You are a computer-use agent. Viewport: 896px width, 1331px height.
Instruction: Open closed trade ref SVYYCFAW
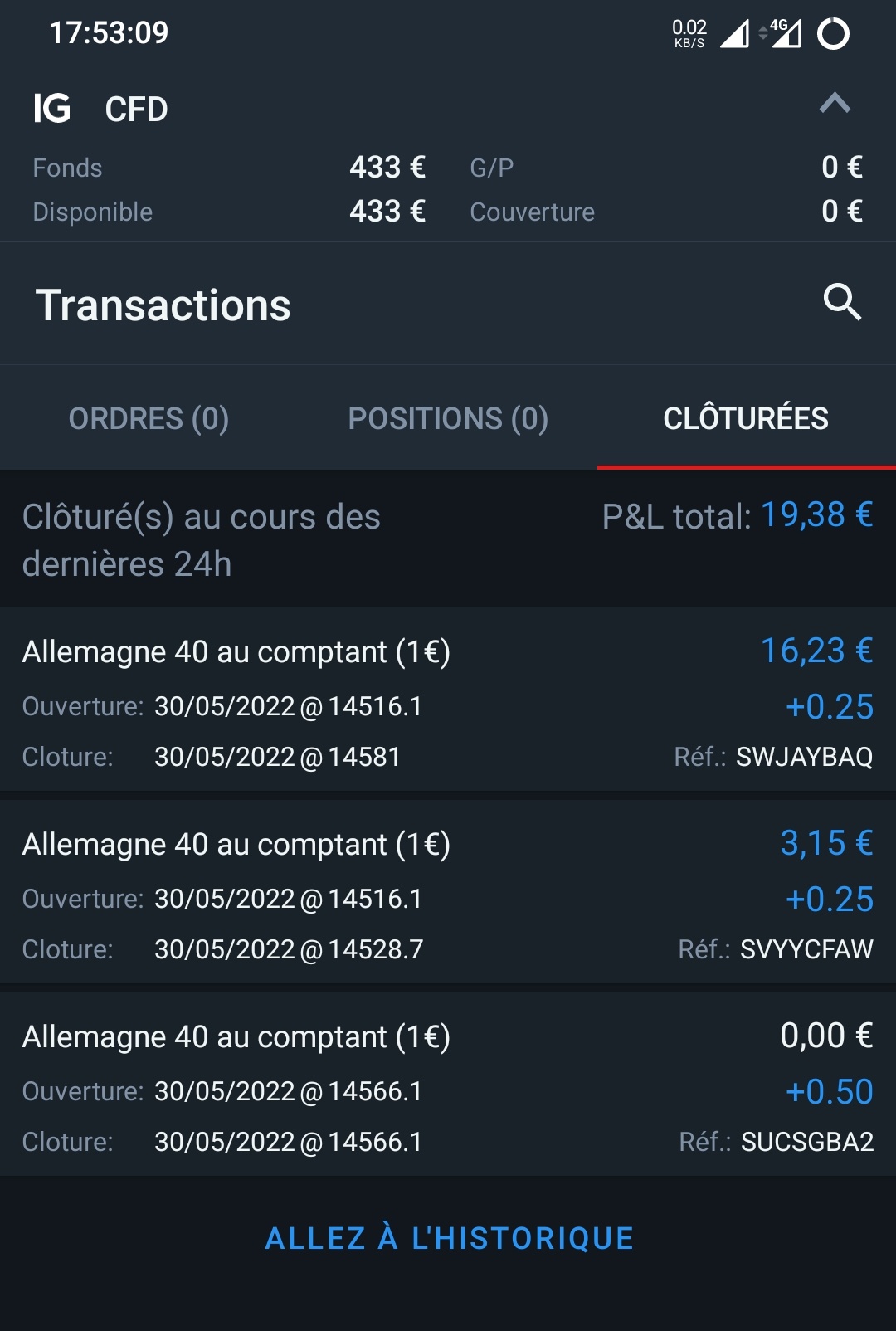tap(448, 895)
